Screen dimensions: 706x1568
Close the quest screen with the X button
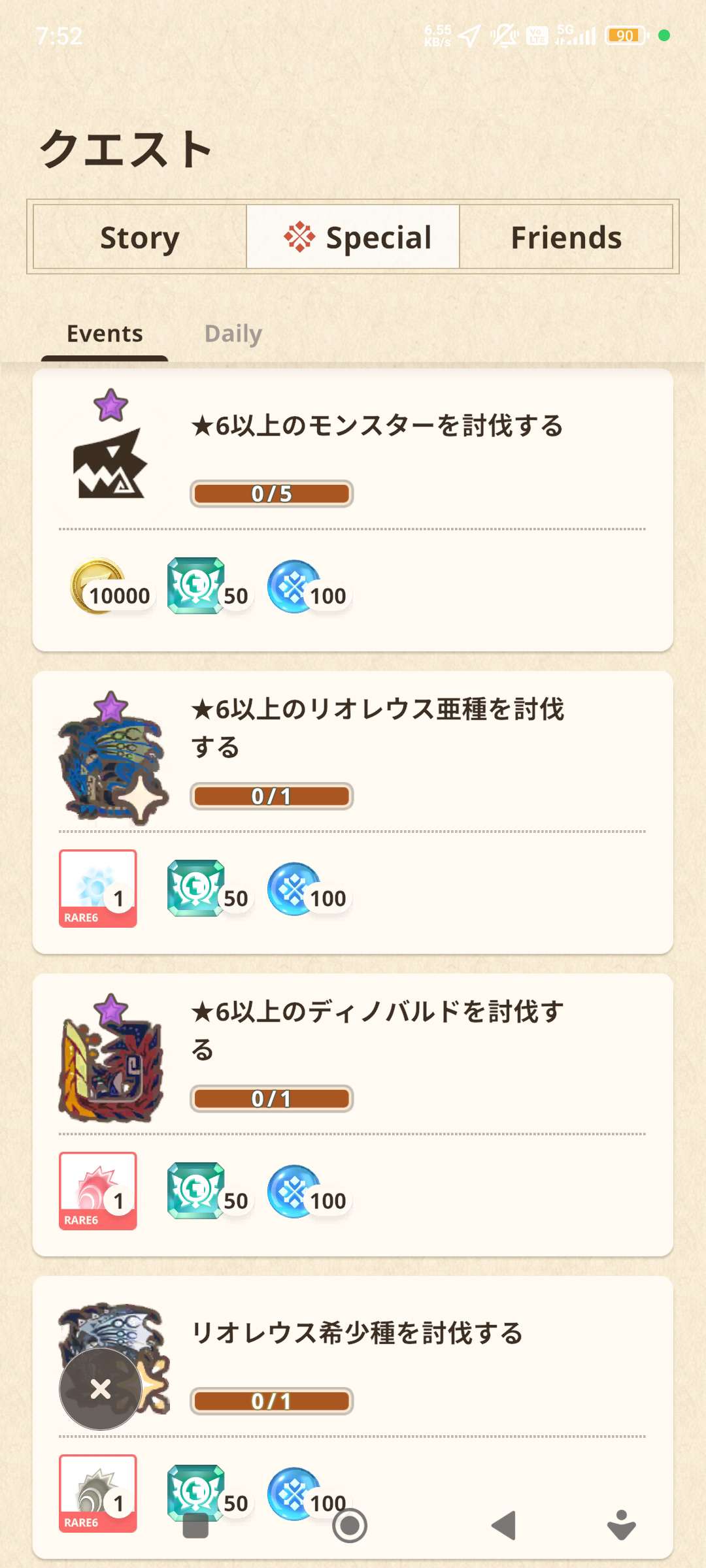[101, 1388]
